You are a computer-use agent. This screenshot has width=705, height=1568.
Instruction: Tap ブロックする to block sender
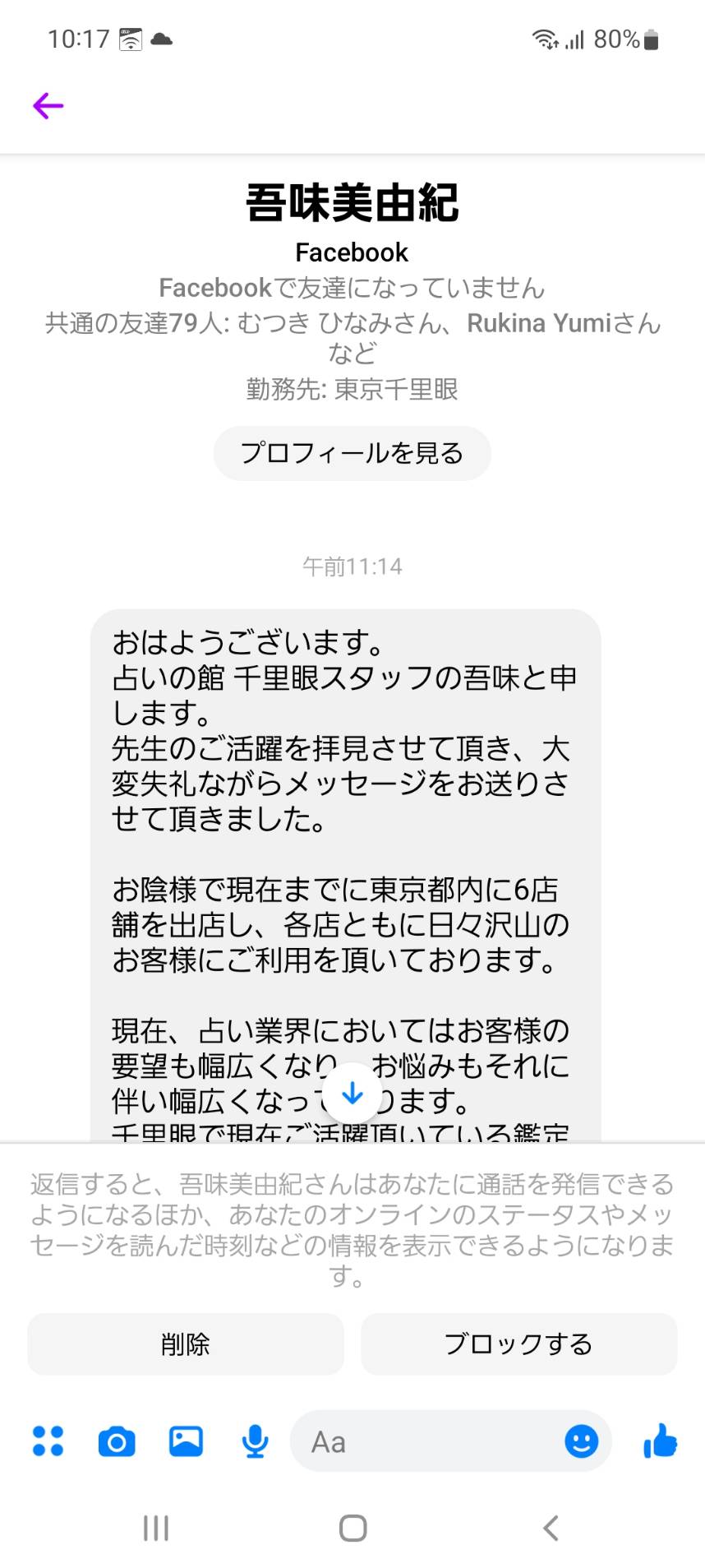[518, 1344]
